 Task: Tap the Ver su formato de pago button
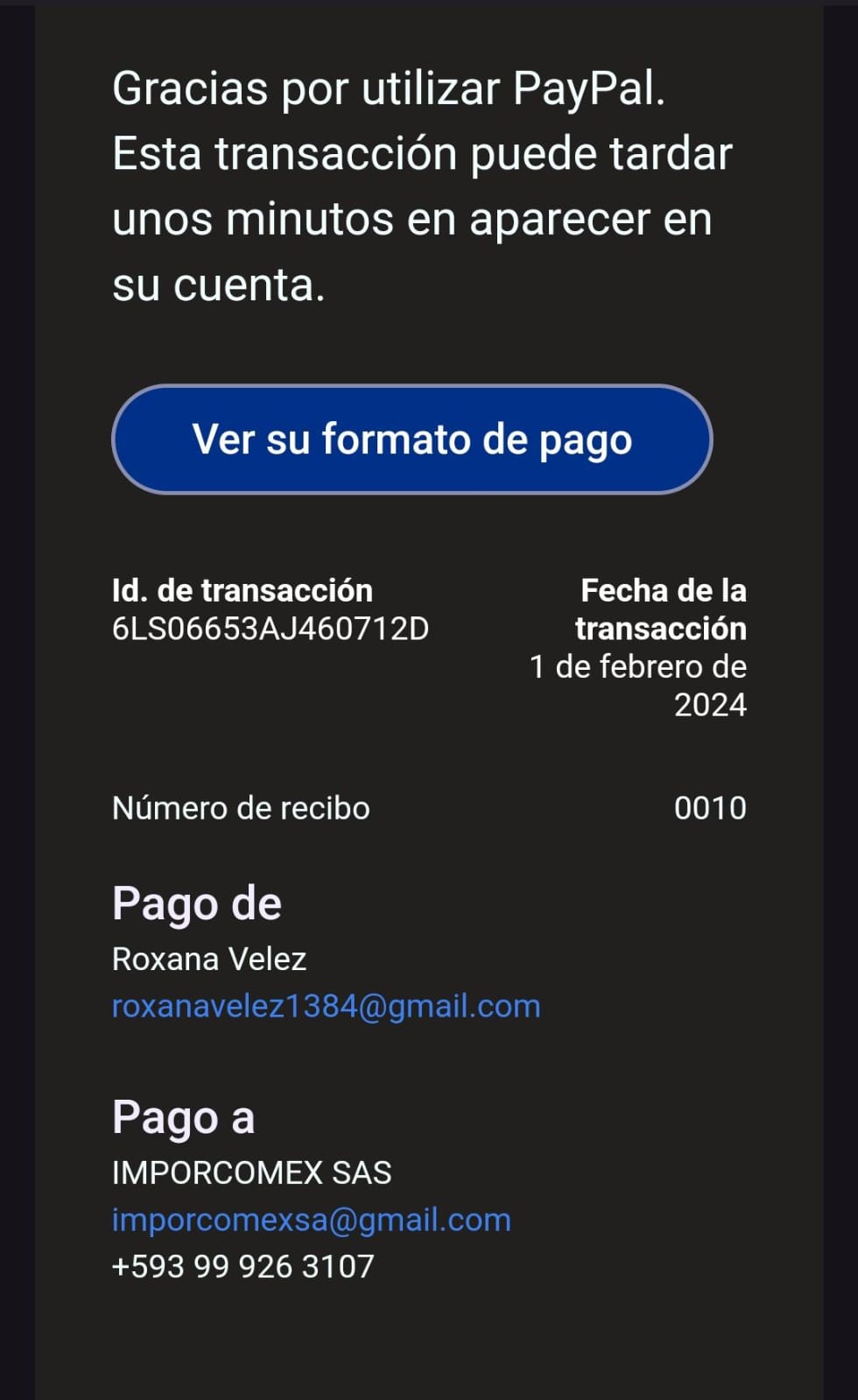coord(412,439)
